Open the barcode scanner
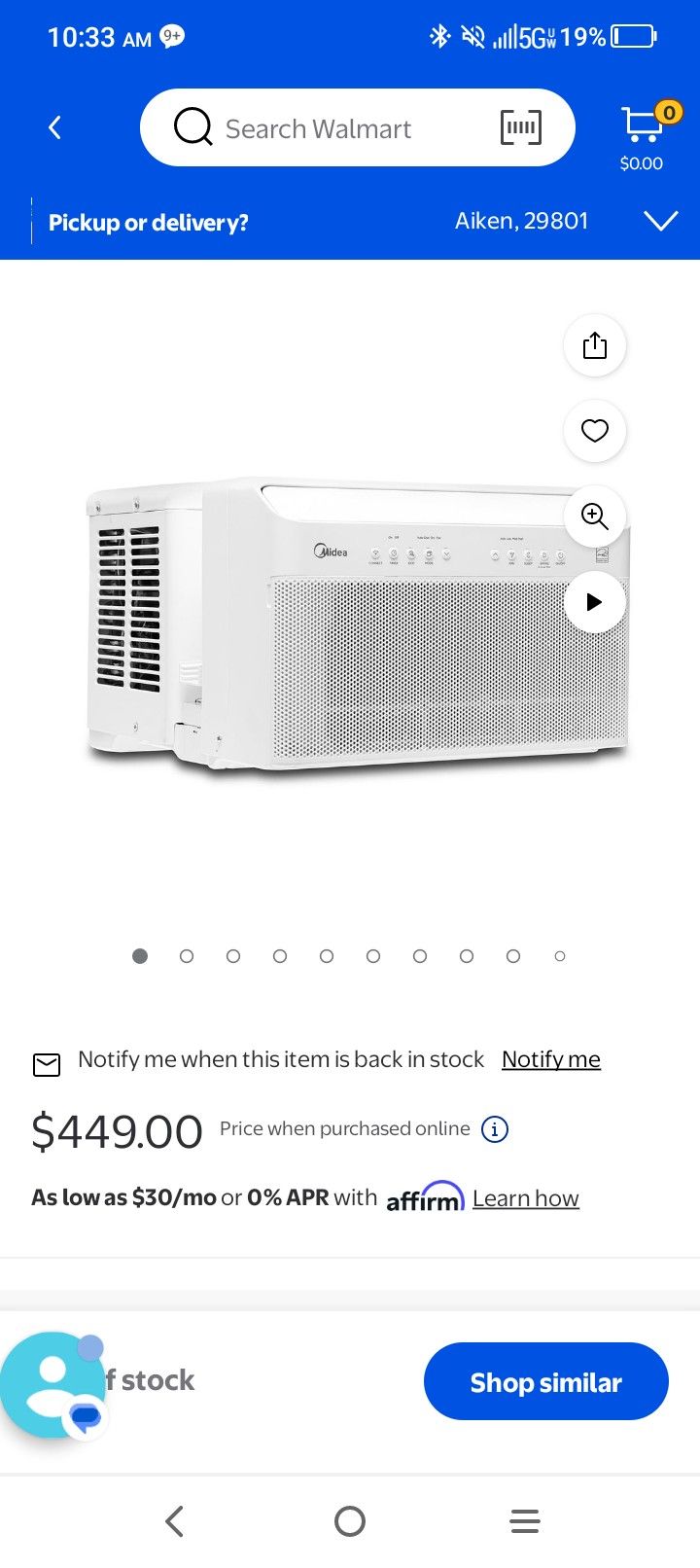 point(520,127)
